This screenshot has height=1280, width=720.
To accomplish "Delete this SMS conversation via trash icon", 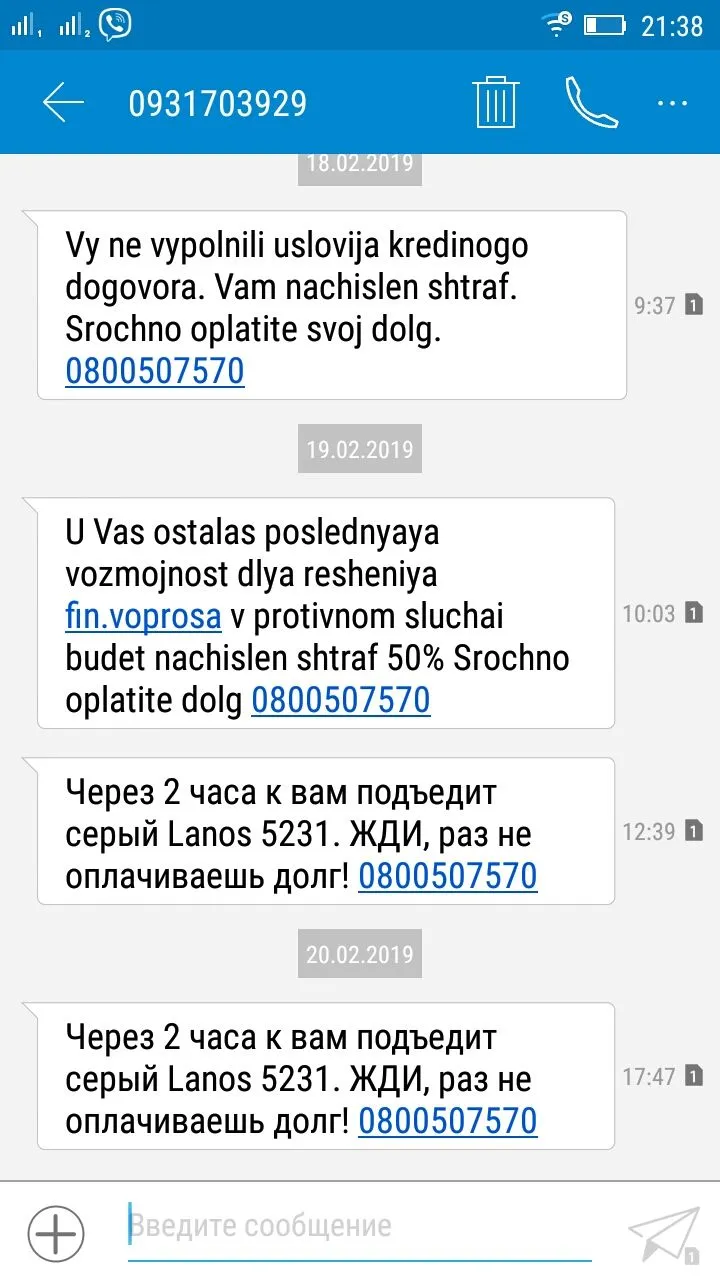I will [495, 102].
